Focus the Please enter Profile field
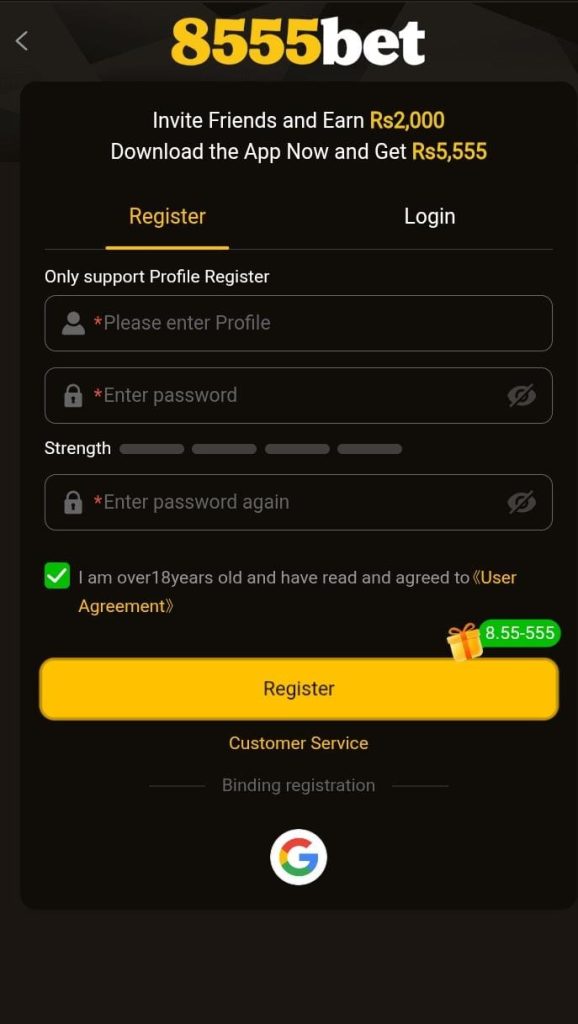 pyautogui.click(x=298, y=323)
